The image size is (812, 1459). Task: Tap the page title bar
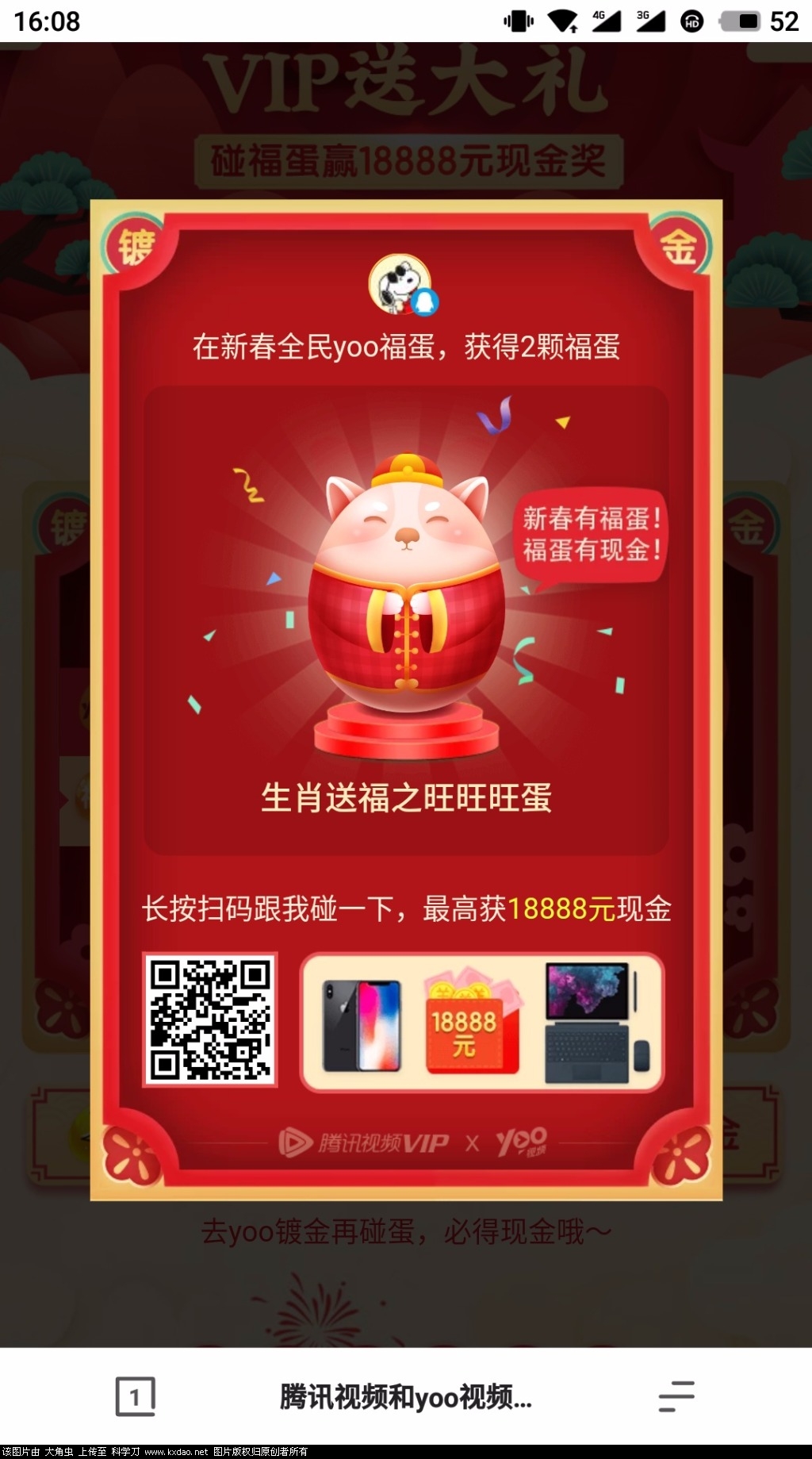click(x=405, y=1397)
